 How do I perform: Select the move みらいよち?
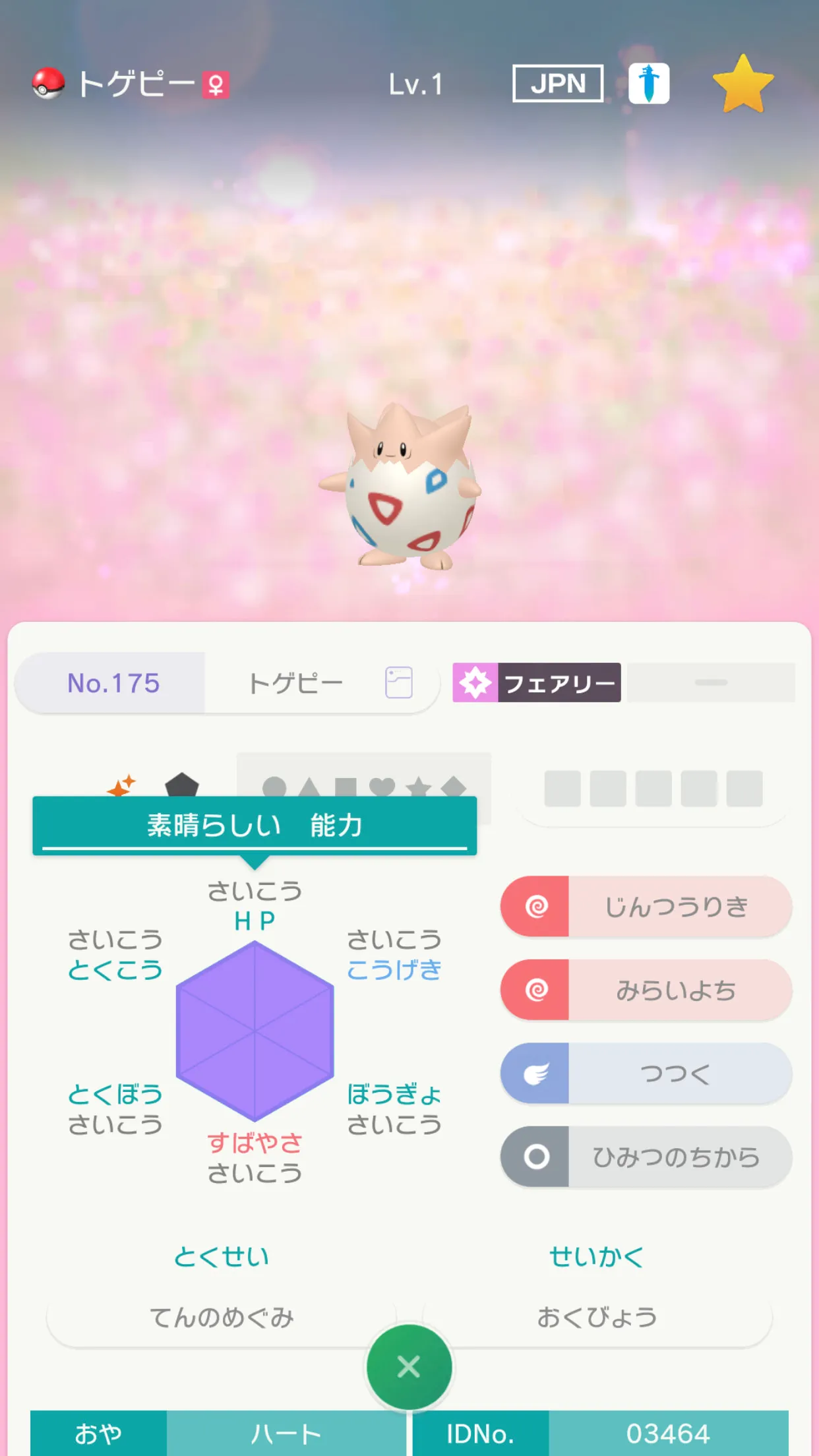point(646,990)
